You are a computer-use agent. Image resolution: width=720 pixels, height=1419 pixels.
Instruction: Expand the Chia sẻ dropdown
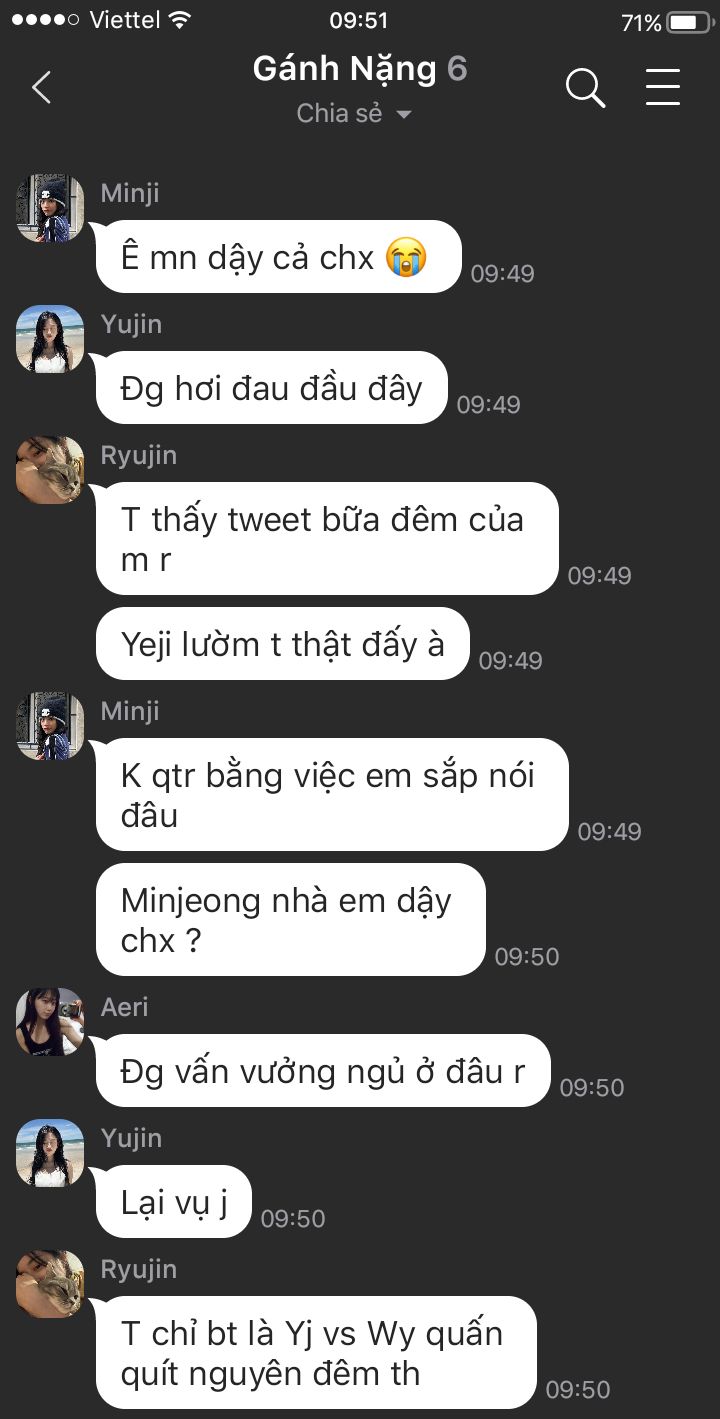coord(355,114)
